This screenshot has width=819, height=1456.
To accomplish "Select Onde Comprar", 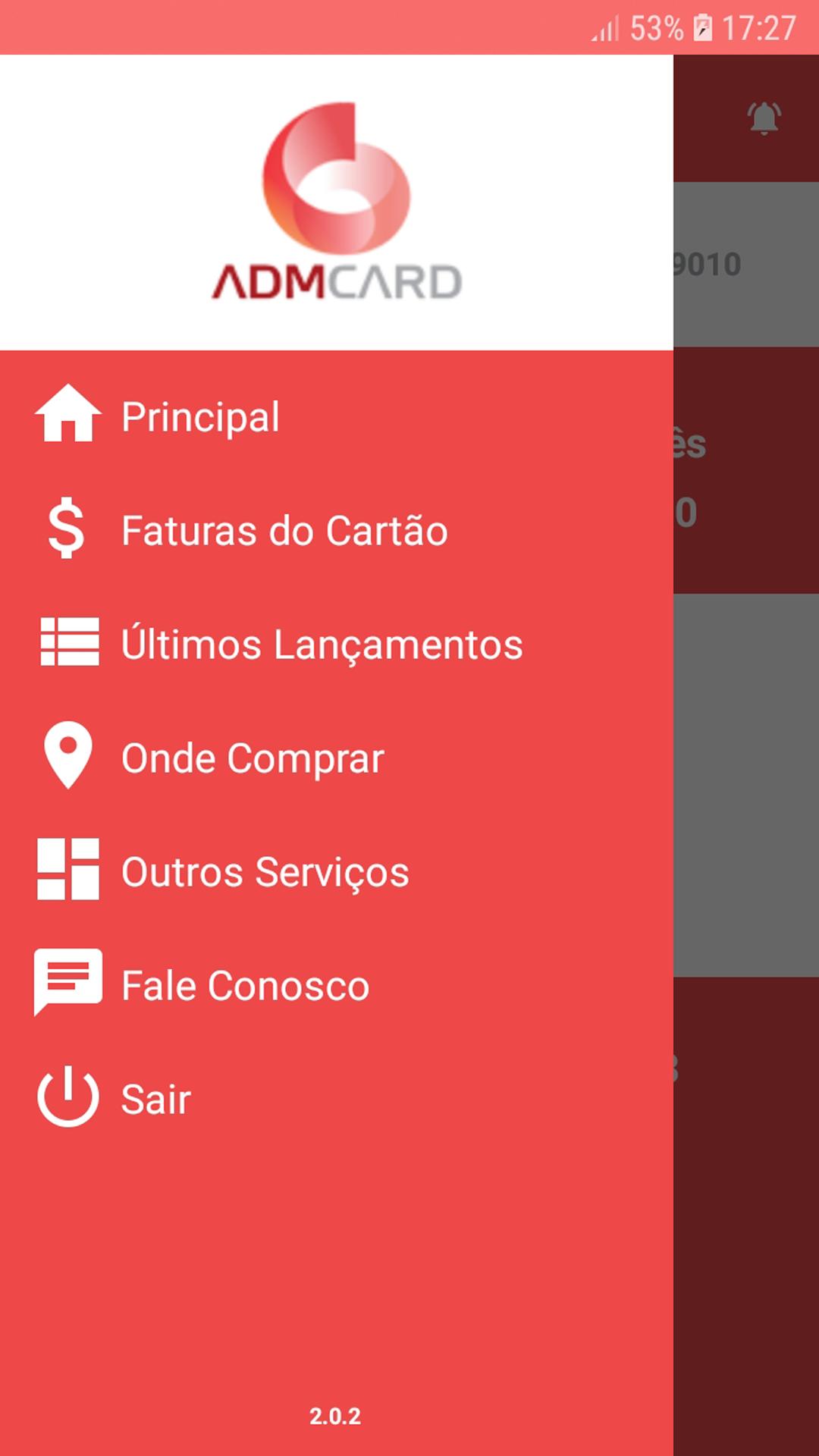I will tap(336, 758).
